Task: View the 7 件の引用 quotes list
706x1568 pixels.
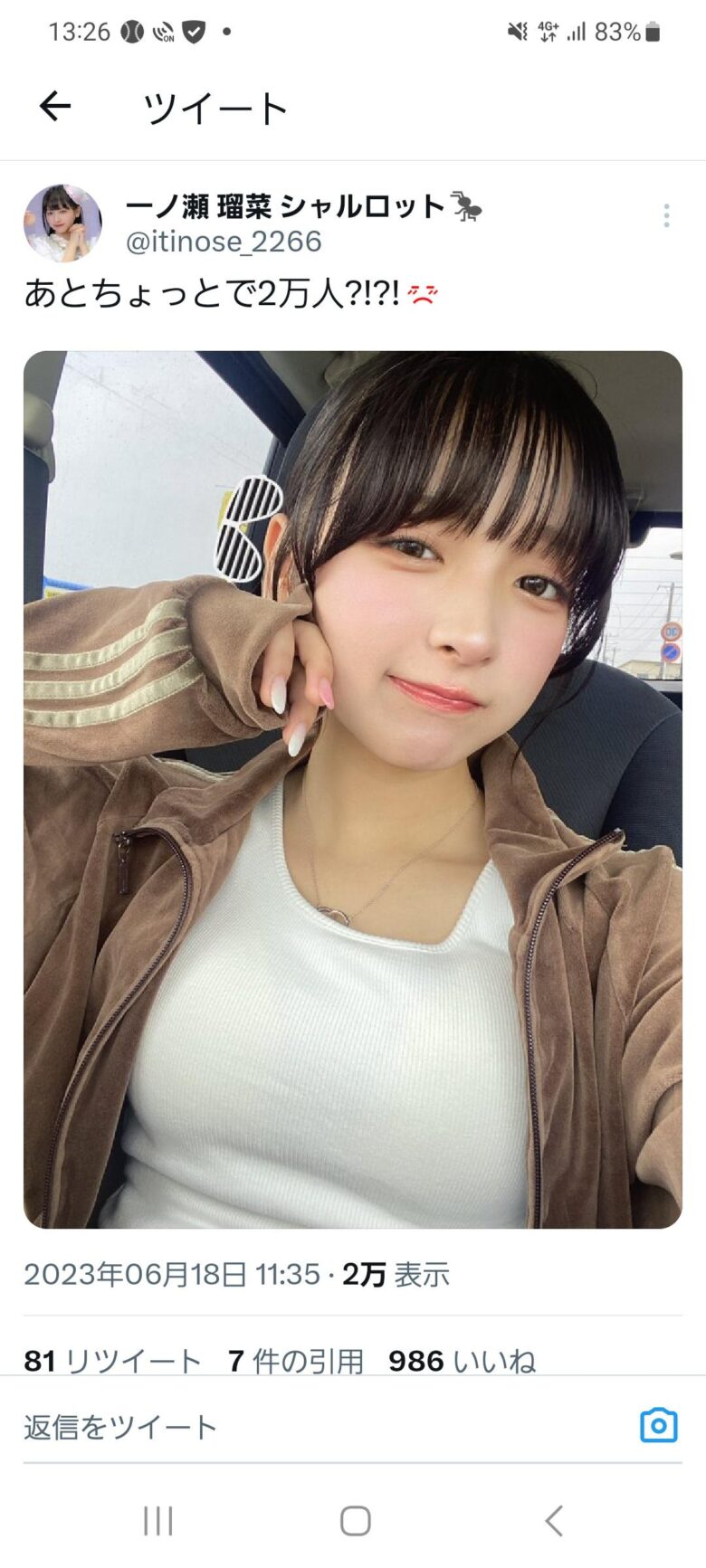Action: pyautogui.click(x=295, y=1360)
